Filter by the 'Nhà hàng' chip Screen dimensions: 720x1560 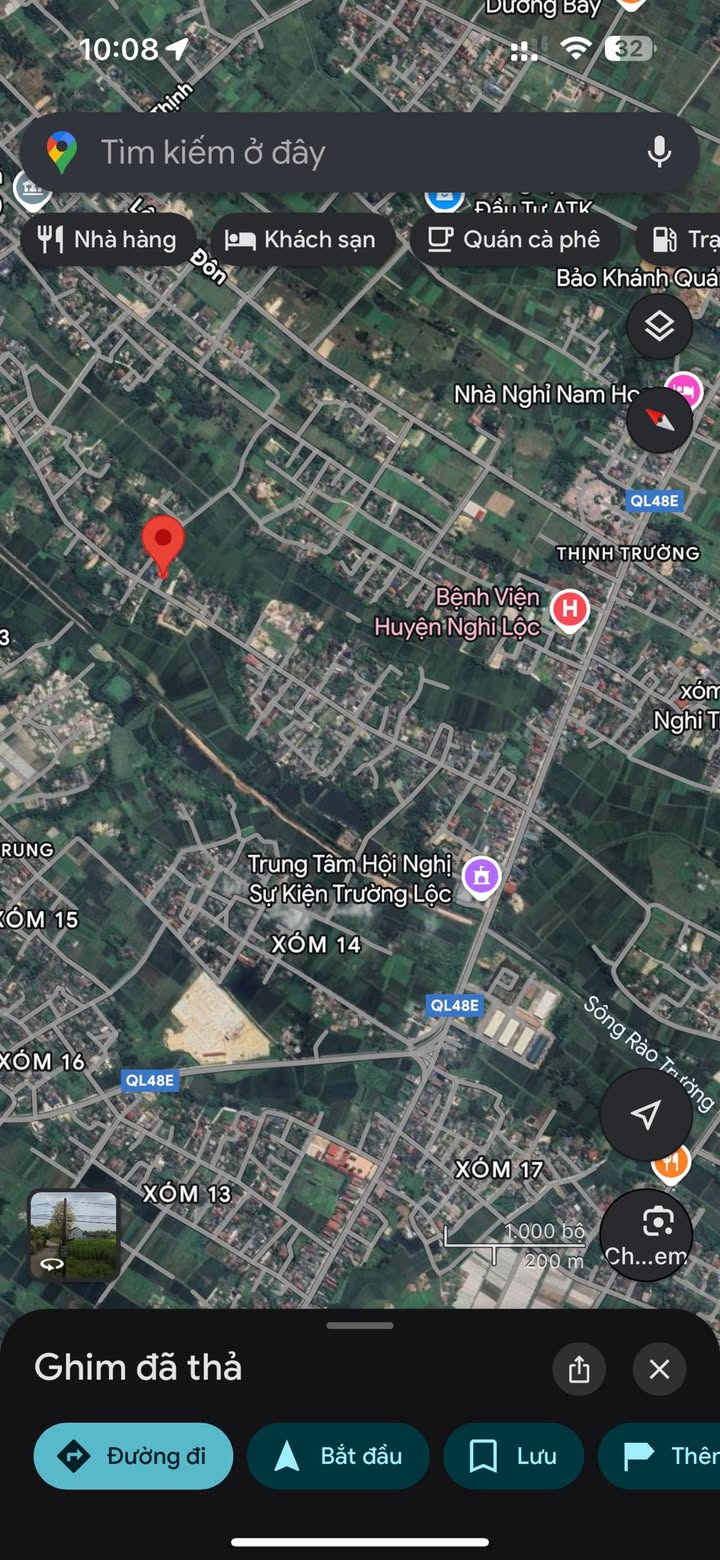click(x=108, y=240)
